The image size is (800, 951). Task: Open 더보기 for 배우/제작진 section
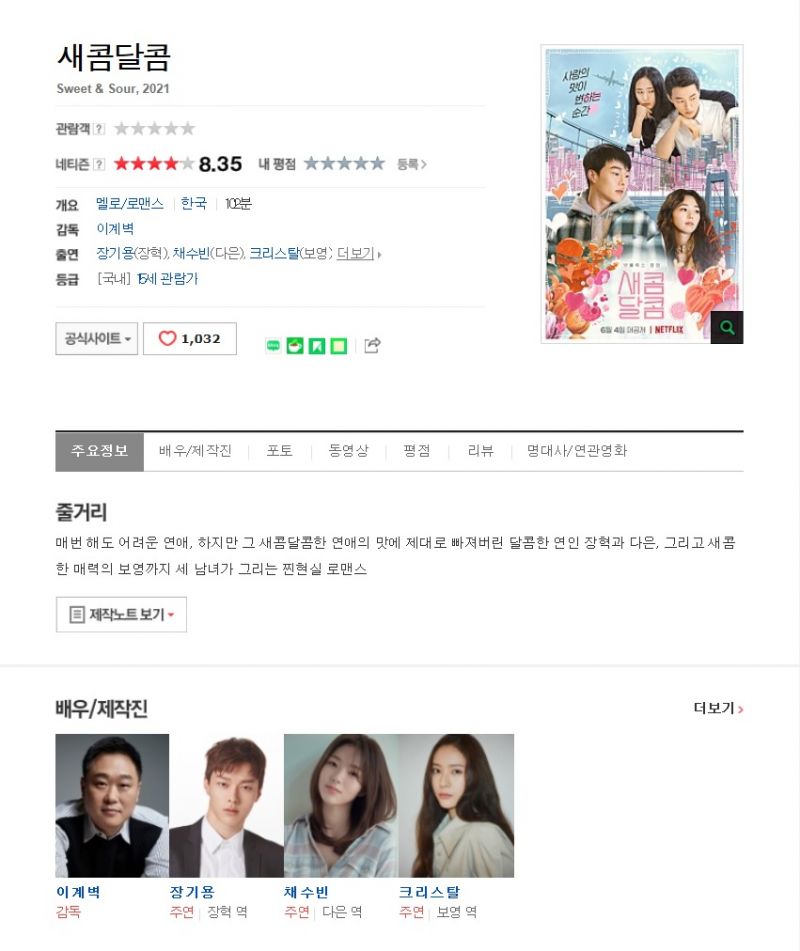(x=718, y=708)
